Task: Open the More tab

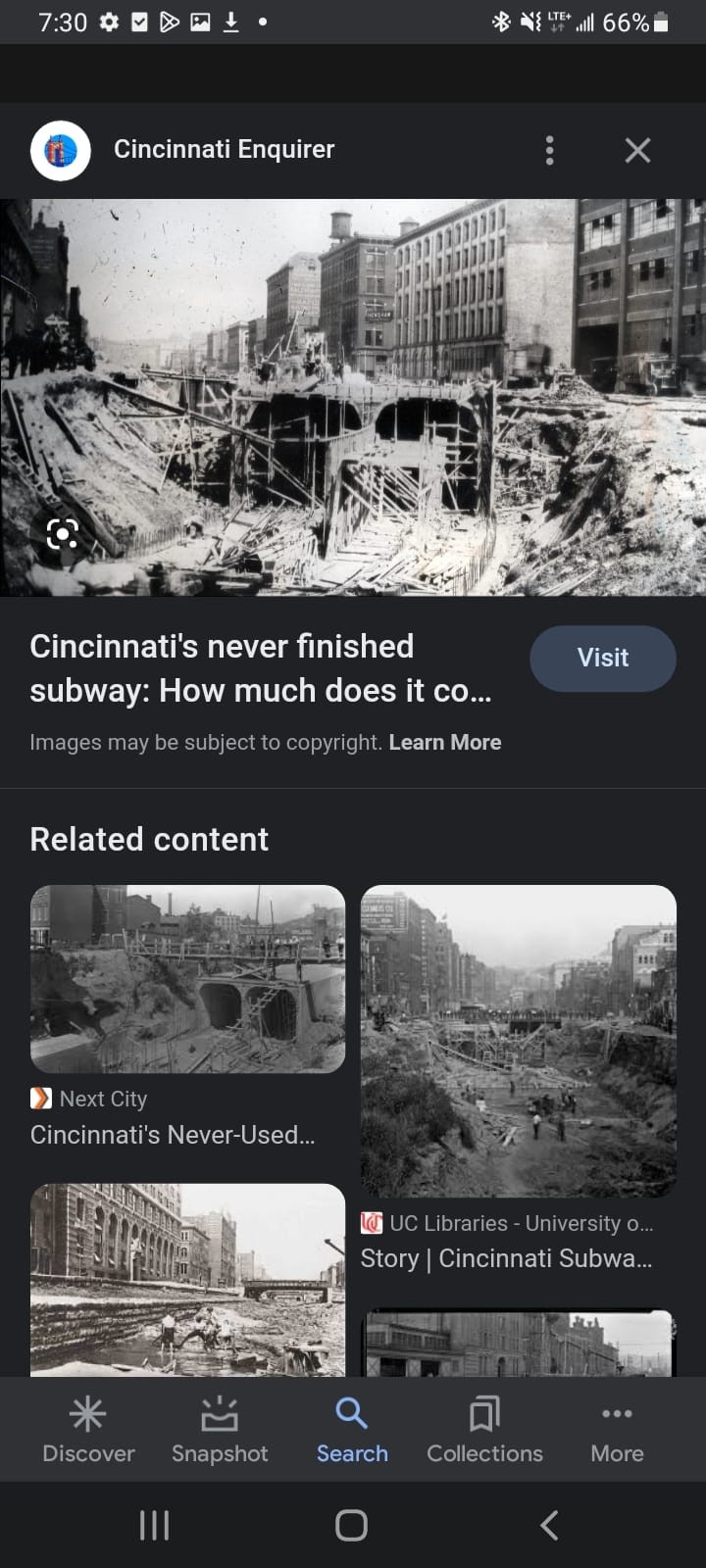Action: point(617,1430)
